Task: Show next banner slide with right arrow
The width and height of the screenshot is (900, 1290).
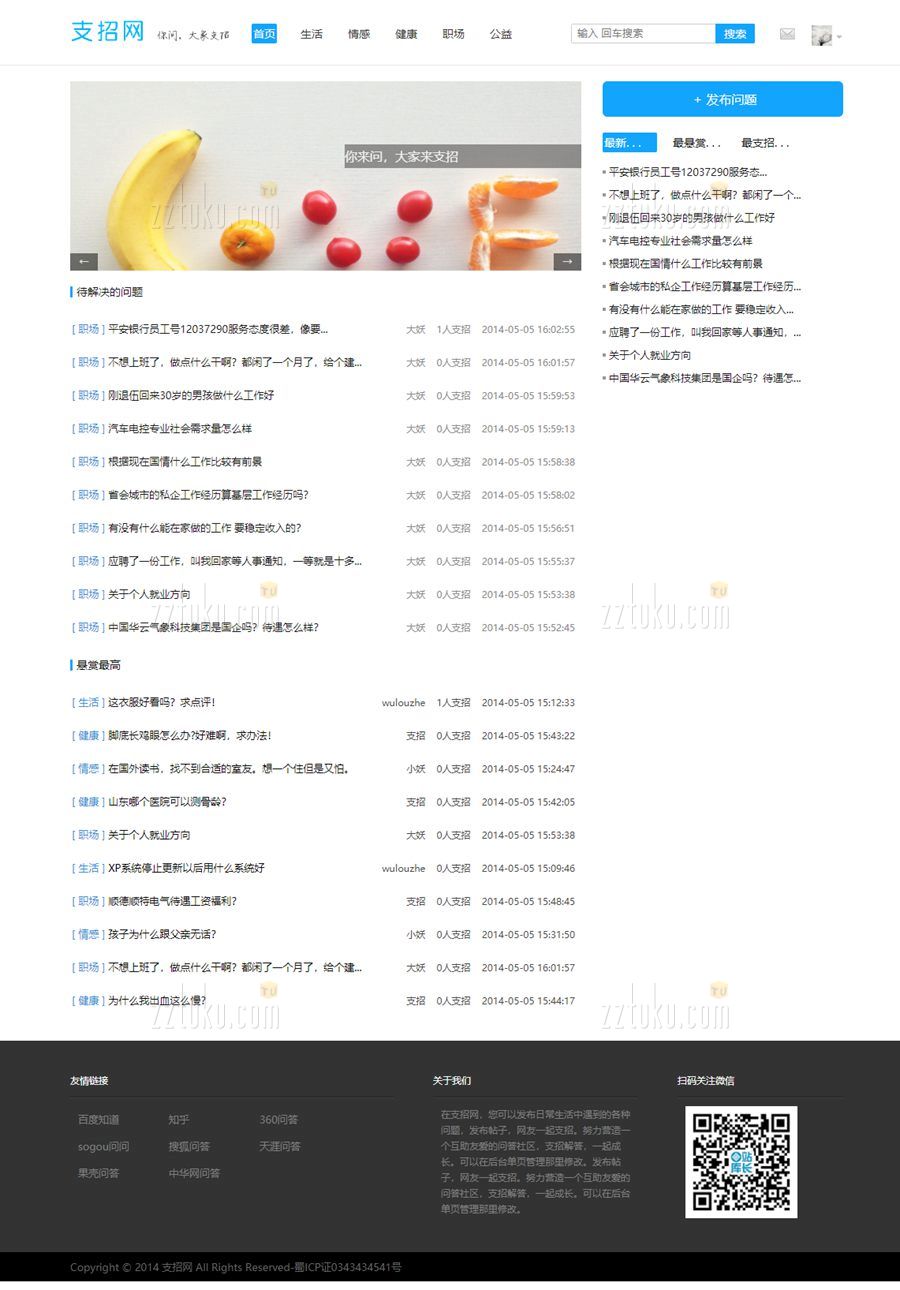Action: (x=567, y=262)
